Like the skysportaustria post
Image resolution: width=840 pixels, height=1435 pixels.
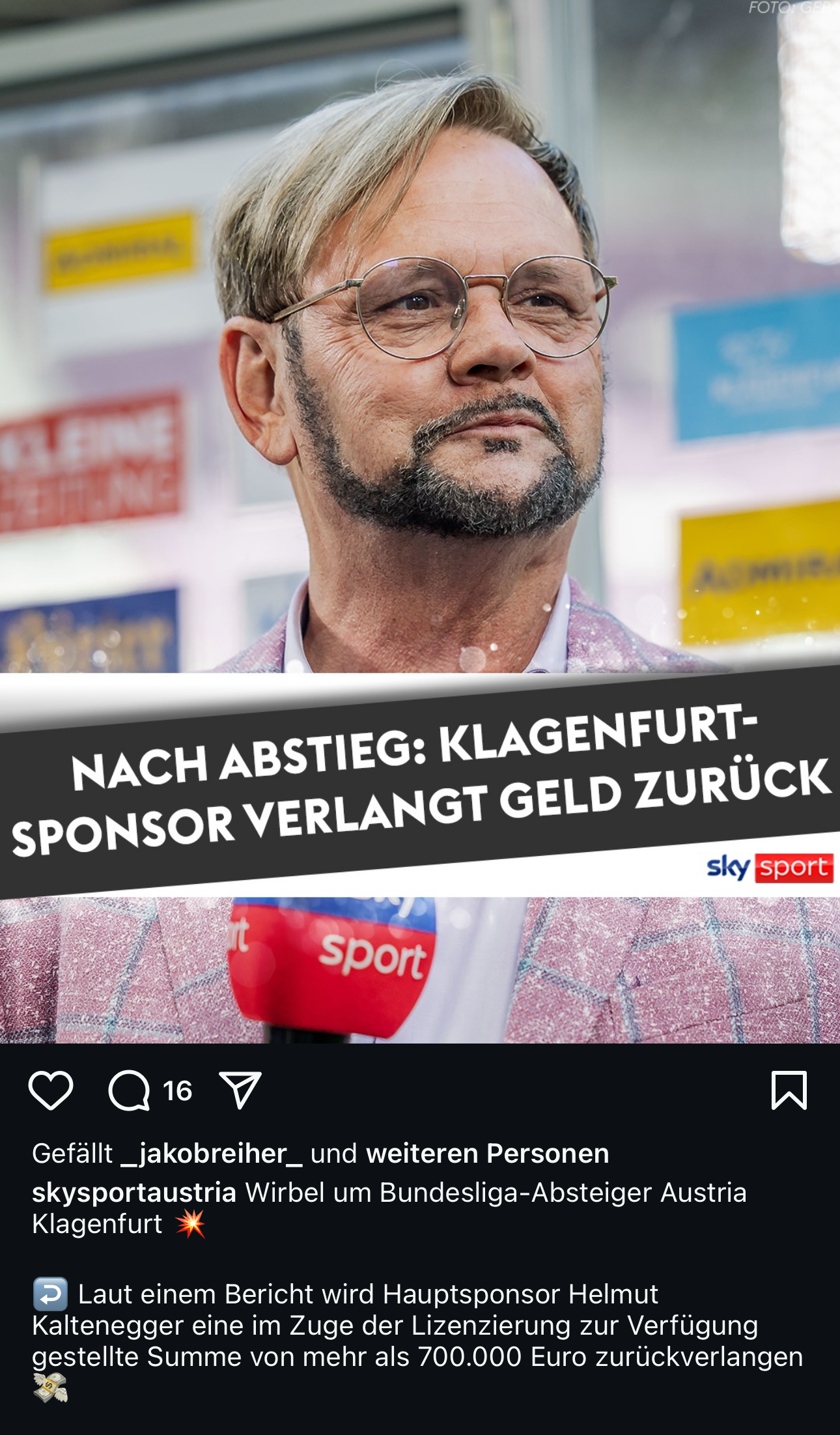[51, 1090]
